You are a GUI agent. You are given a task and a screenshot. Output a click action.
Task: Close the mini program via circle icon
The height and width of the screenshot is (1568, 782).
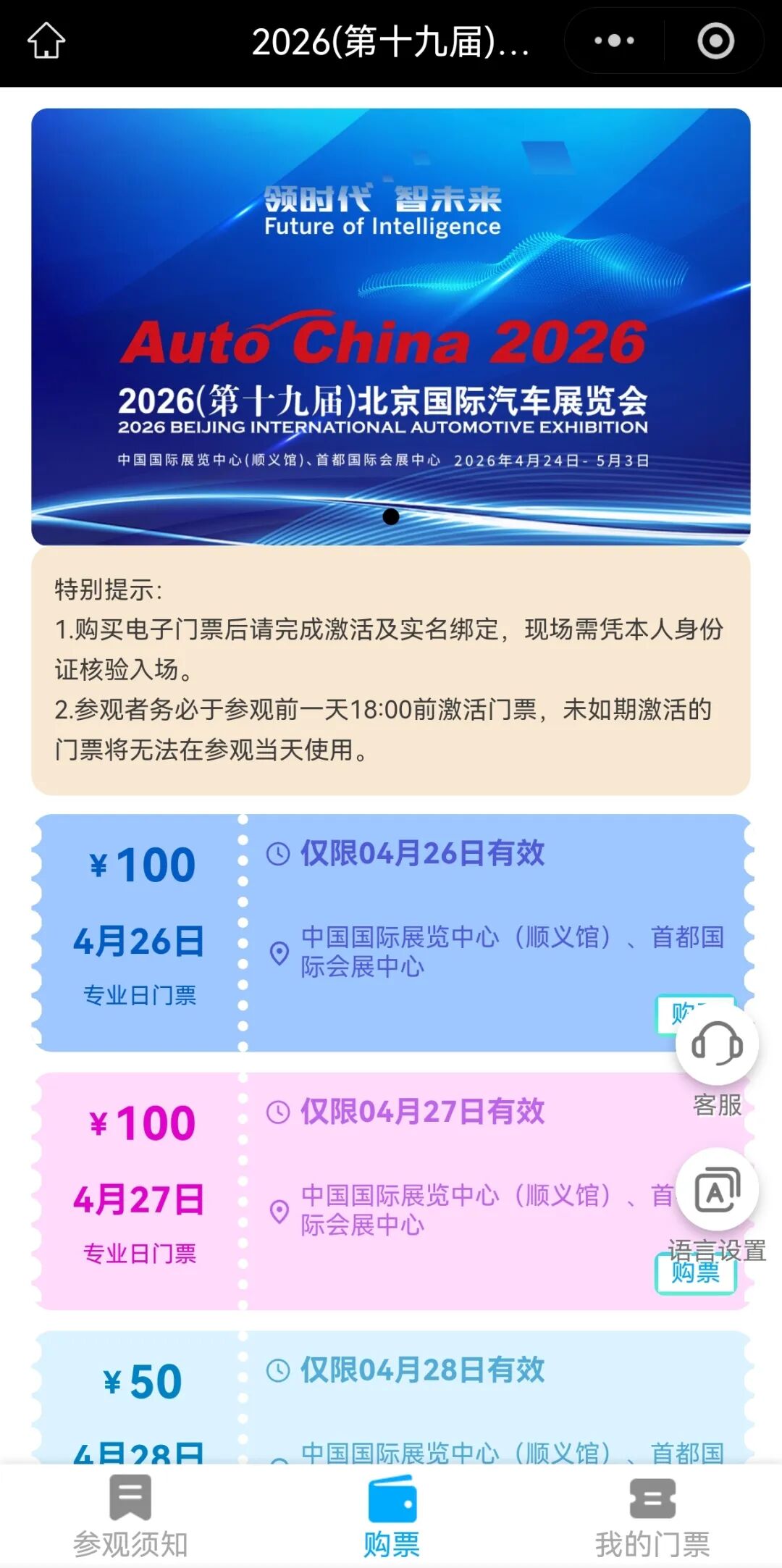click(x=715, y=41)
